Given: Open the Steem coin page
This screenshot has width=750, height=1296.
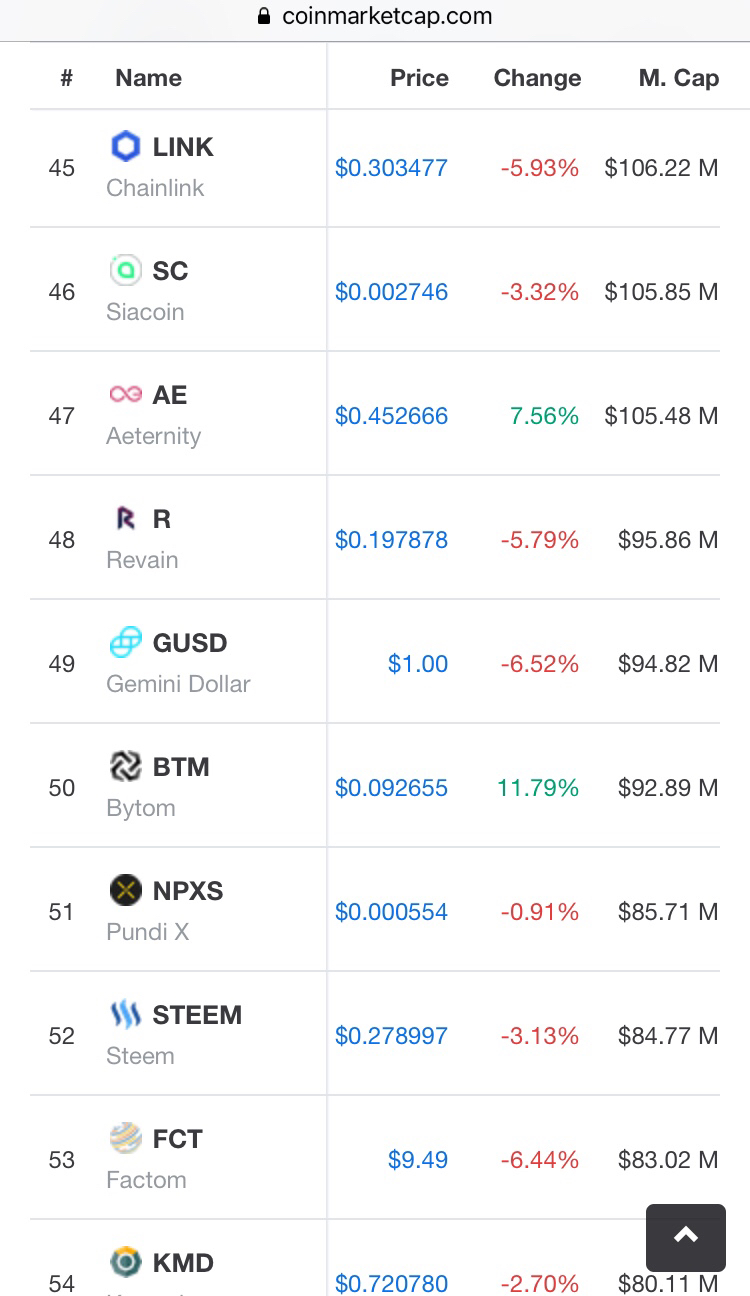Looking at the screenshot, I should [196, 1016].
